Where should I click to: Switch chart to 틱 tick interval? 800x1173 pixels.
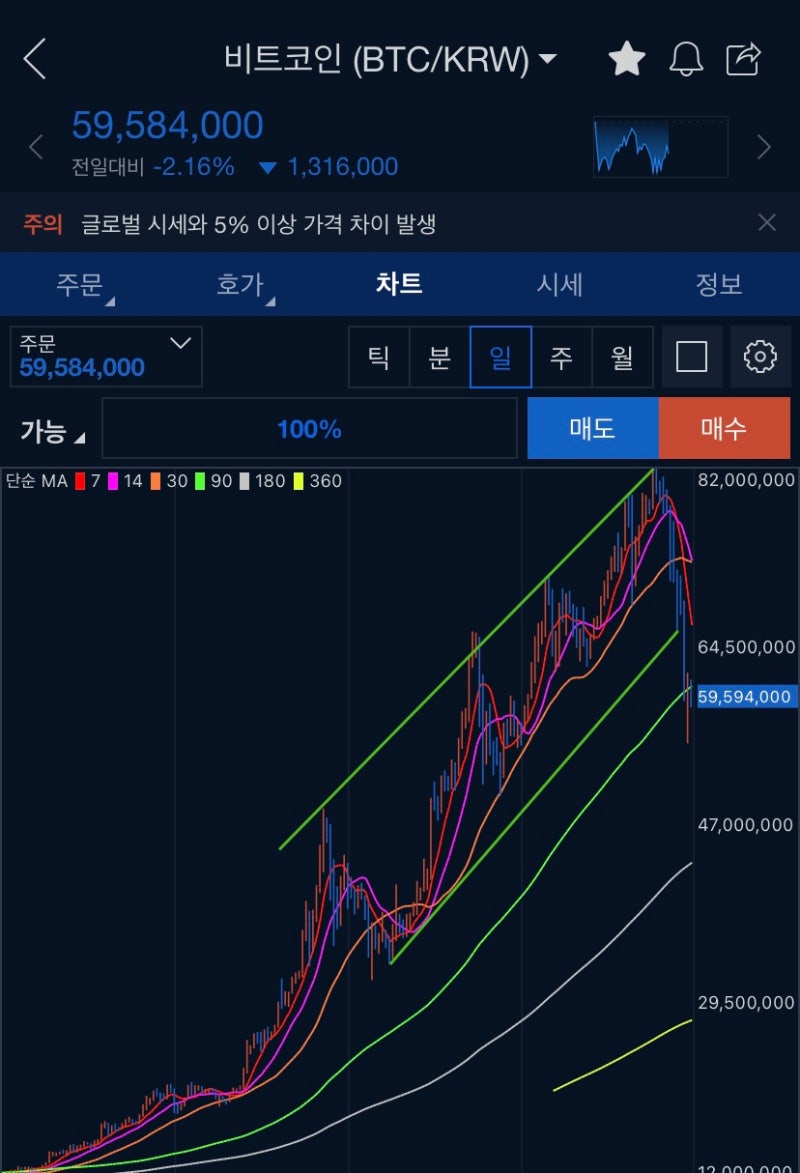click(379, 357)
